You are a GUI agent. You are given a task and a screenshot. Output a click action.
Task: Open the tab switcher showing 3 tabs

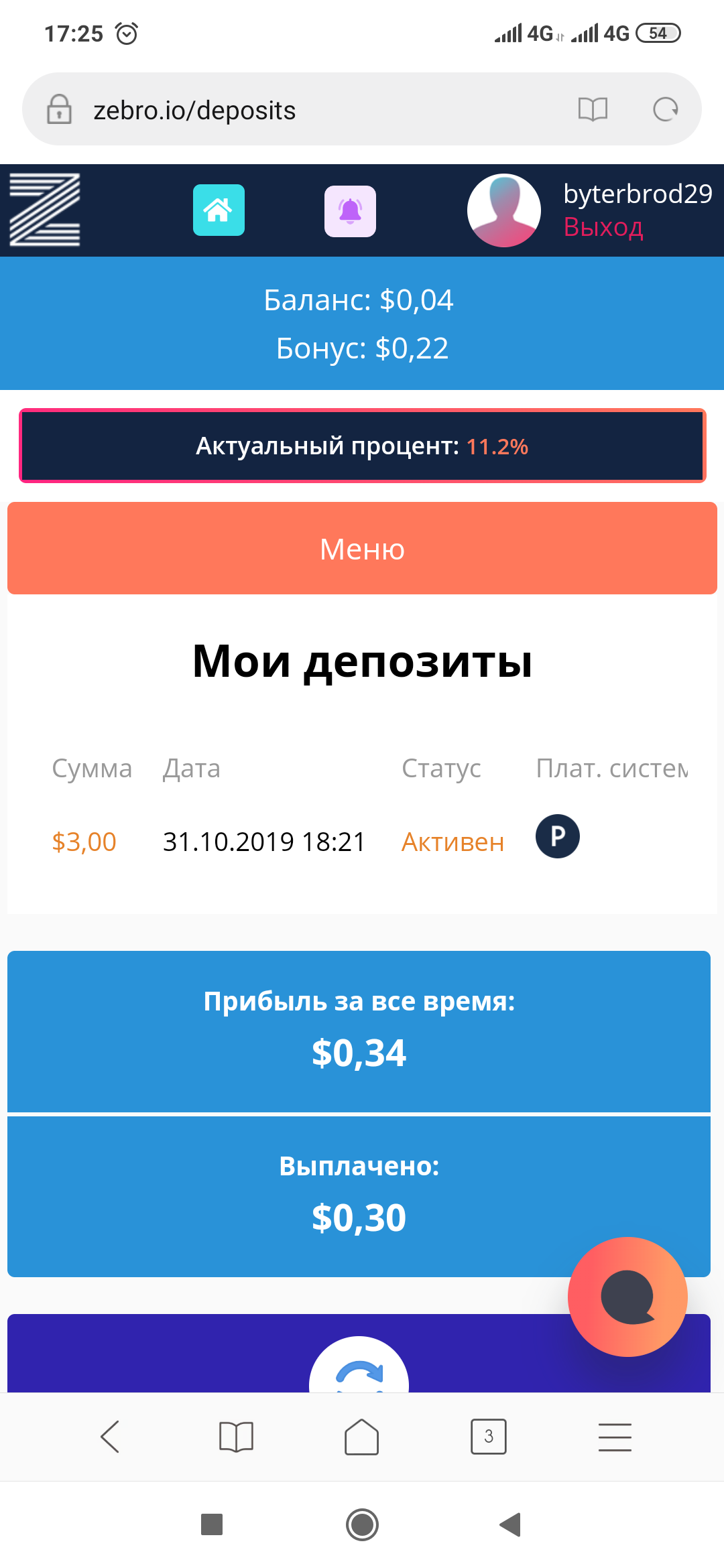tap(489, 1437)
